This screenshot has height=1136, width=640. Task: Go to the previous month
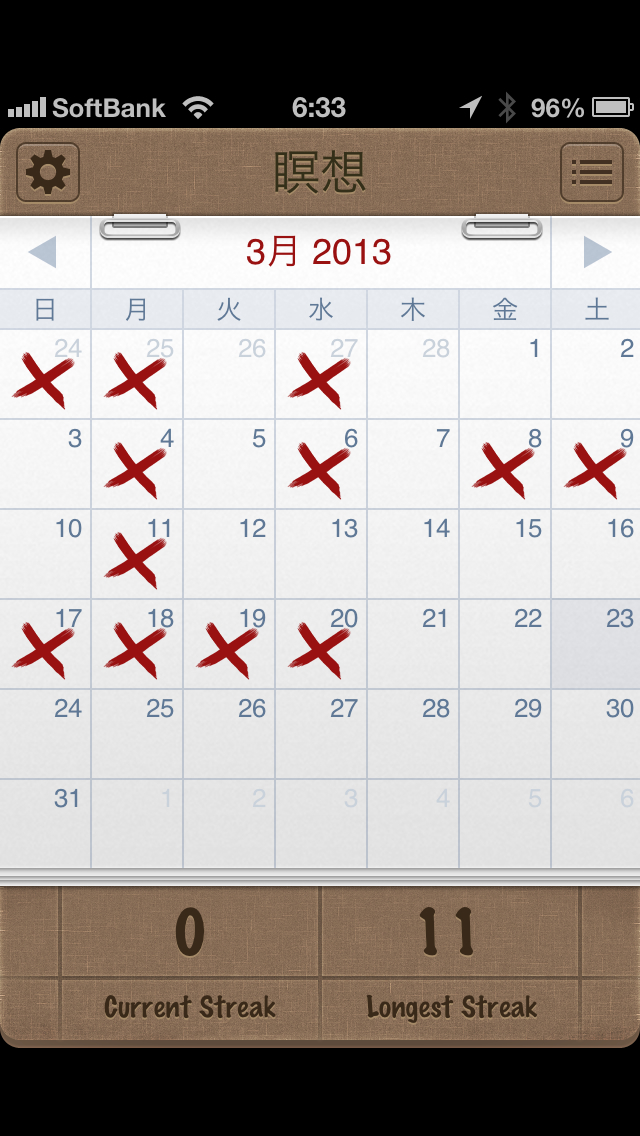[x=44, y=252]
